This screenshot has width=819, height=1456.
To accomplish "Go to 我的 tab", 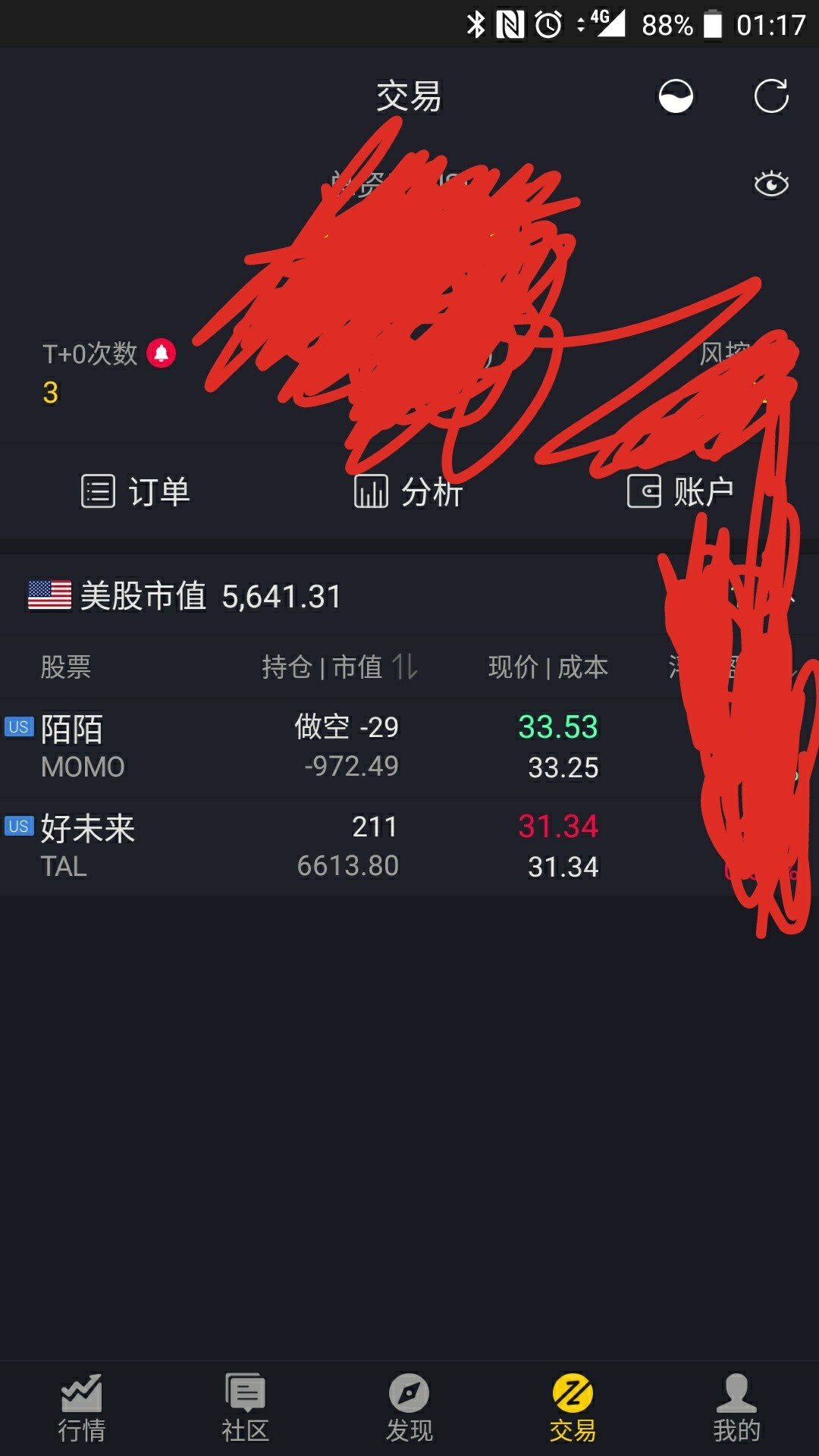I will click(736, 1409).
